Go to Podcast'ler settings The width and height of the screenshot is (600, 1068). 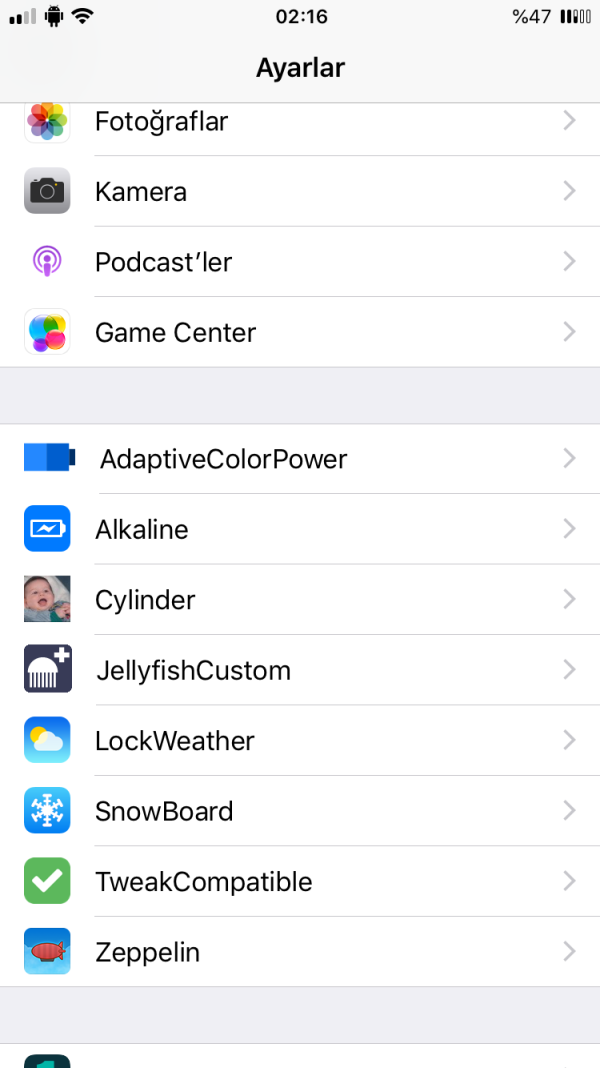click(x=300, y=262)
